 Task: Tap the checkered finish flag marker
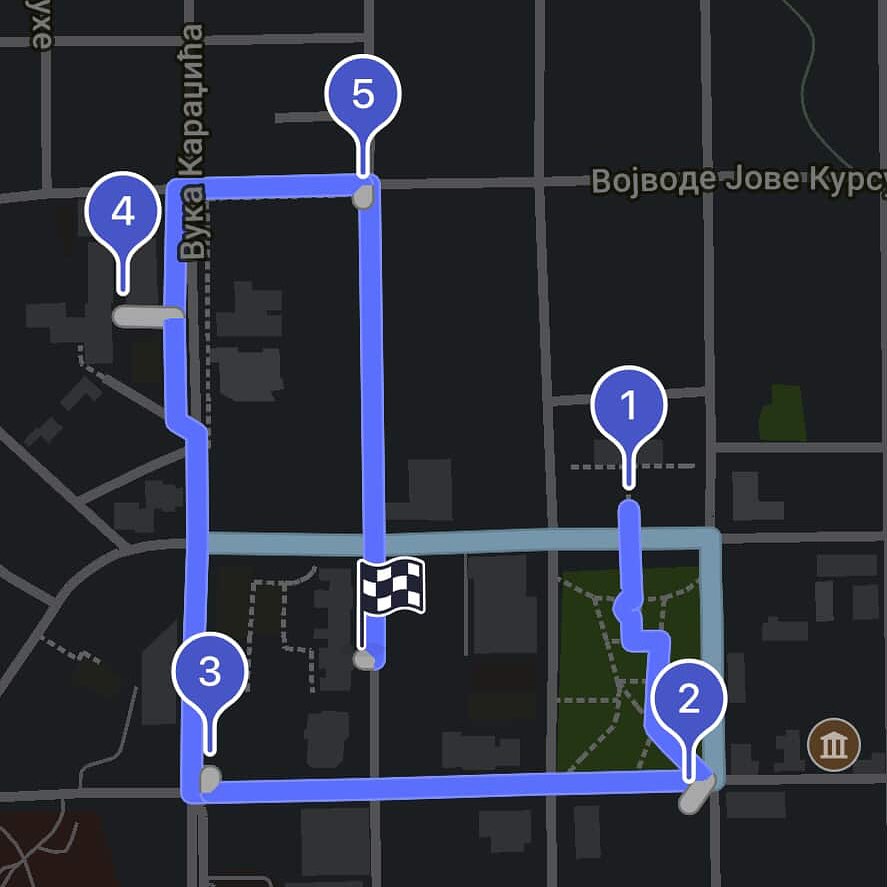[x=392, y=587]
